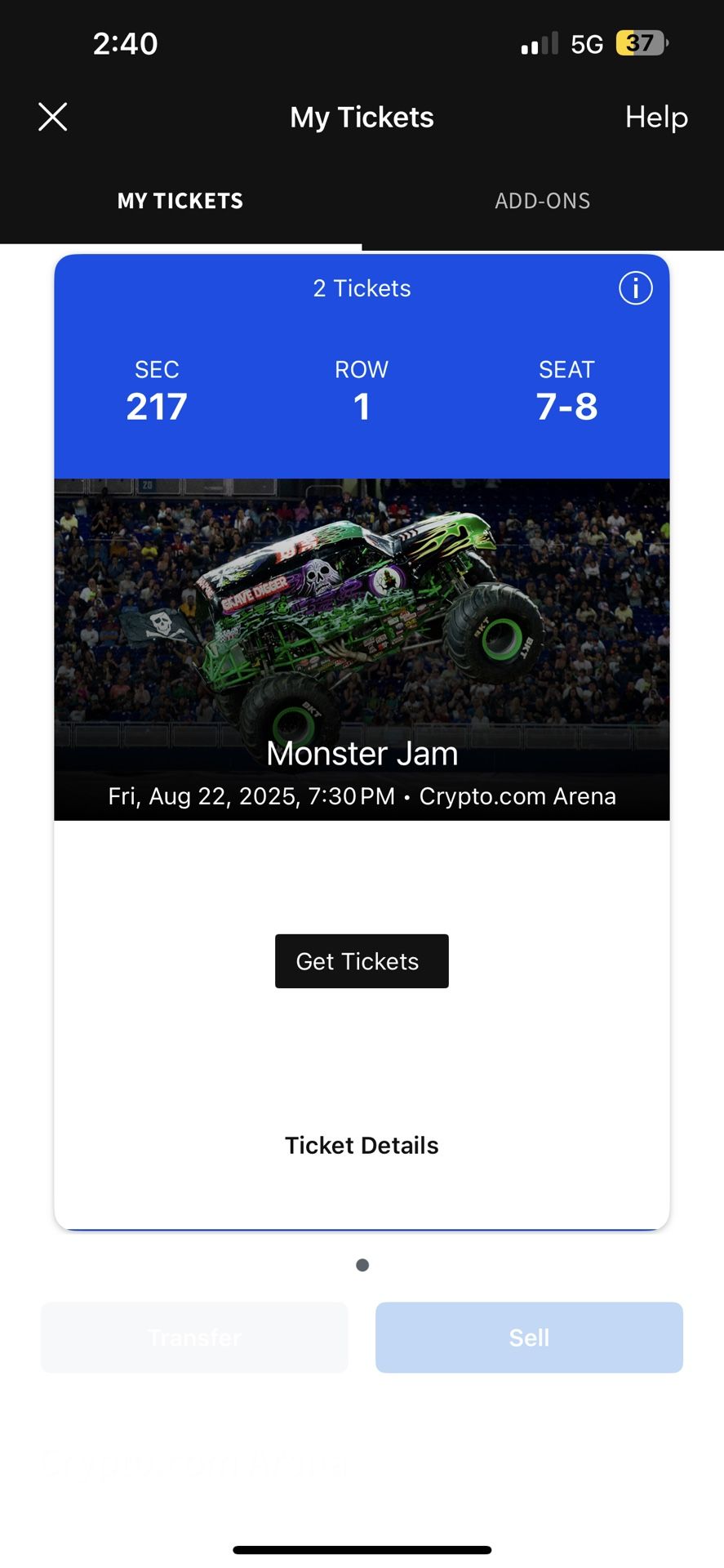724x1568 pixels.
Task: Open Ticket Details
Action: (362, 1145)
